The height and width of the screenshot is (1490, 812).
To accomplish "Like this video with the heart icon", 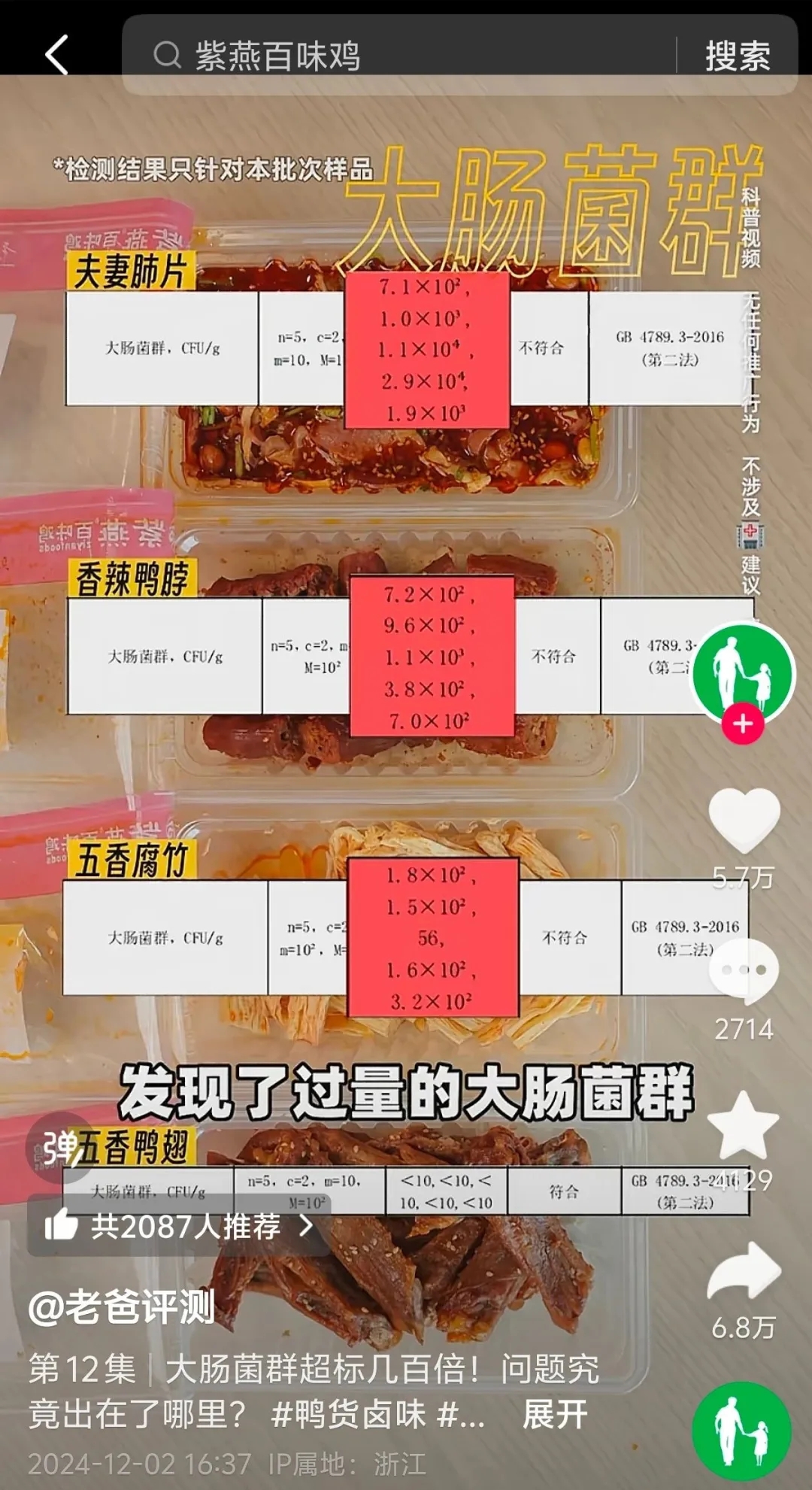I will (744, 821).
